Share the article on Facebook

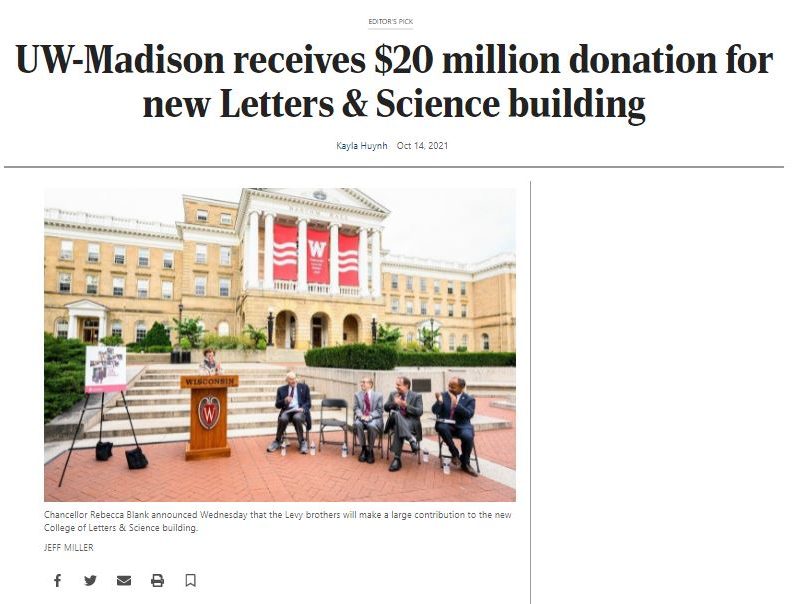pos(57,580)
